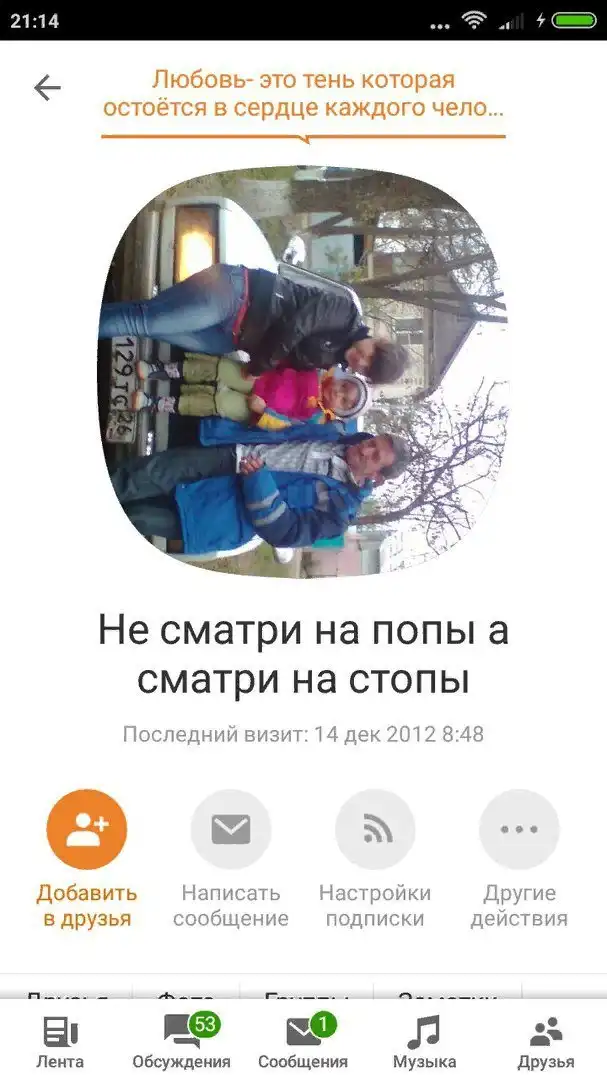Screen dimensions: 607x1080
Task: Go to the Сообщения tab
Action: click(x=303, y=1041)
